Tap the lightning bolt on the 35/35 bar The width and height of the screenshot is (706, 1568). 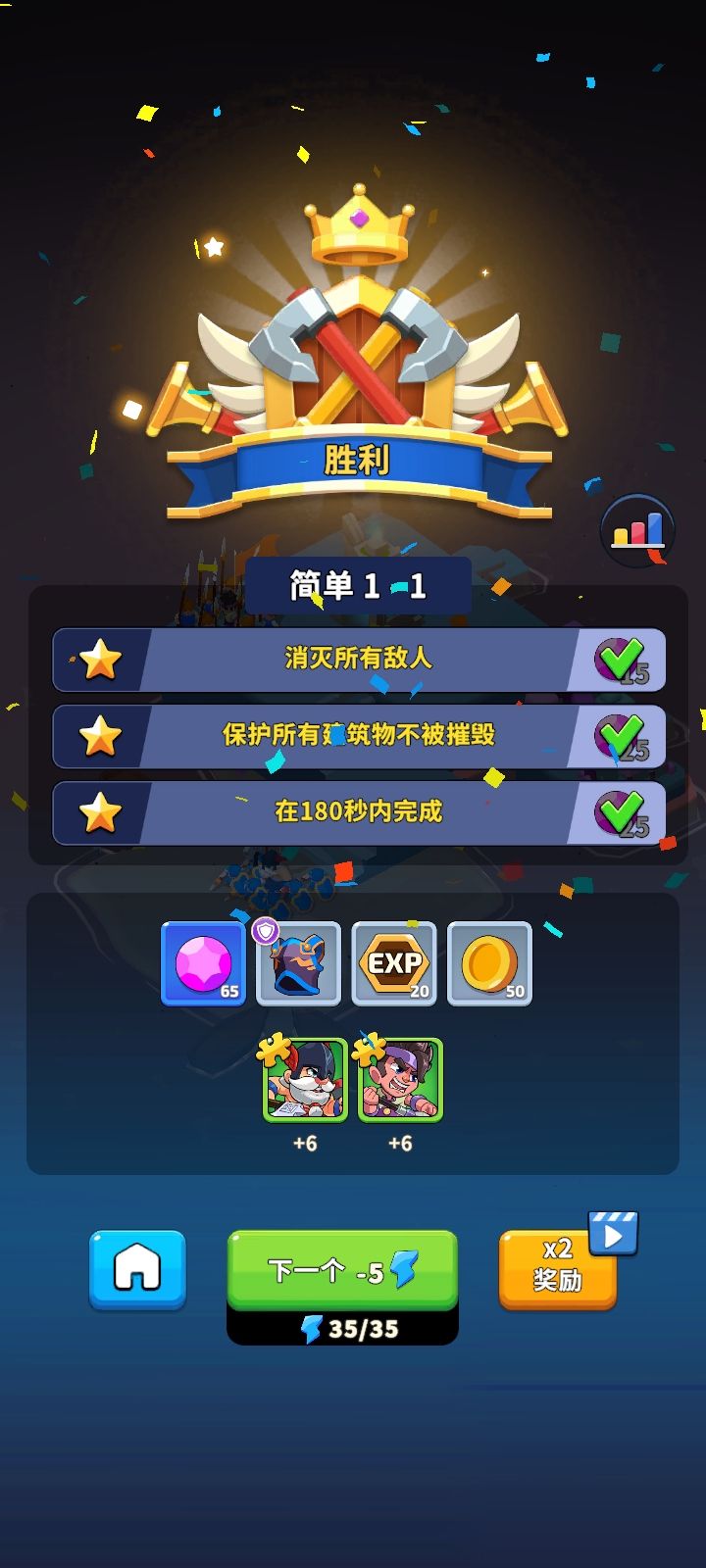311,1329
